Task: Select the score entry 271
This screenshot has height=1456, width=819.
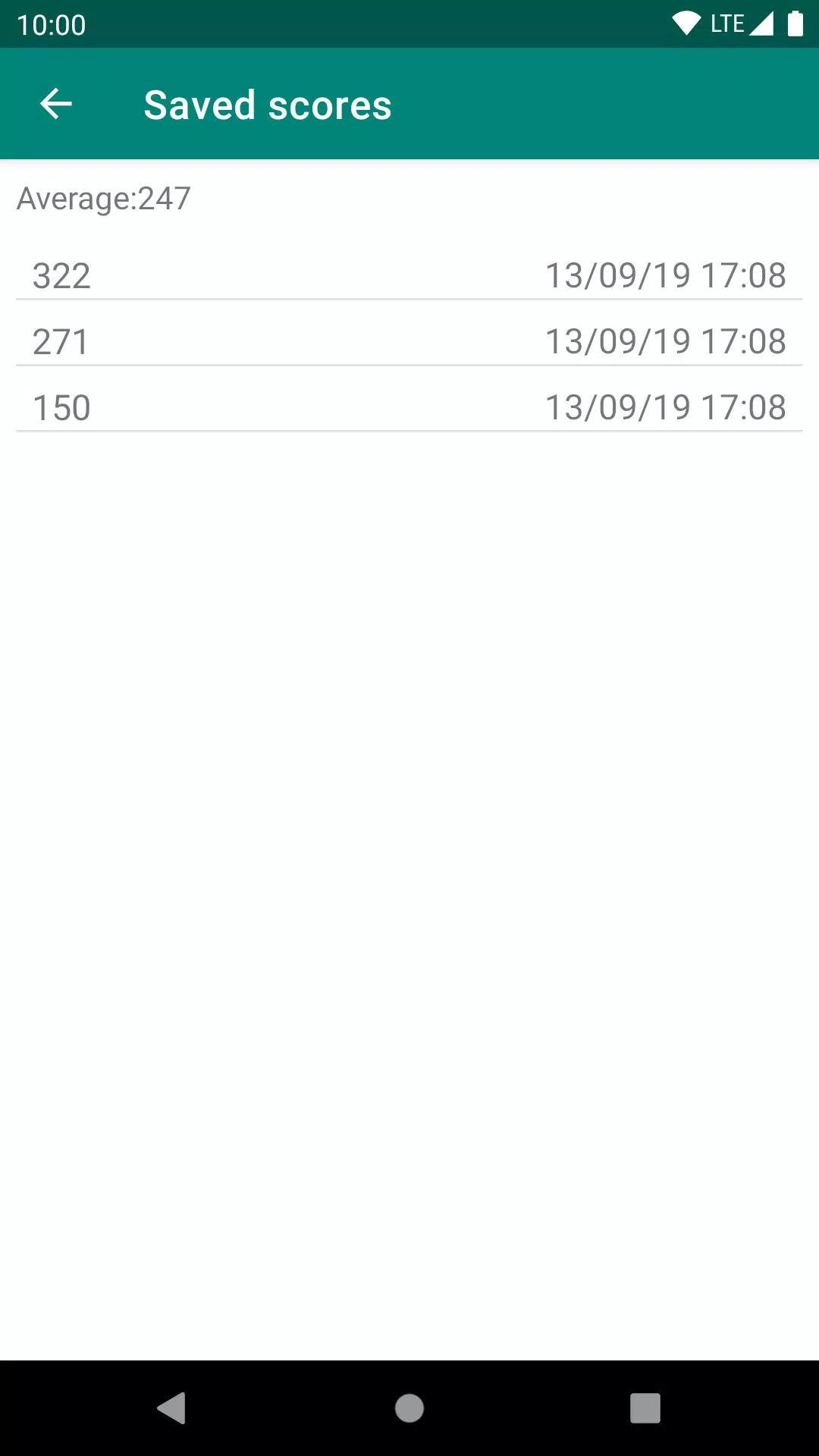Action: [x=61, y=341]
